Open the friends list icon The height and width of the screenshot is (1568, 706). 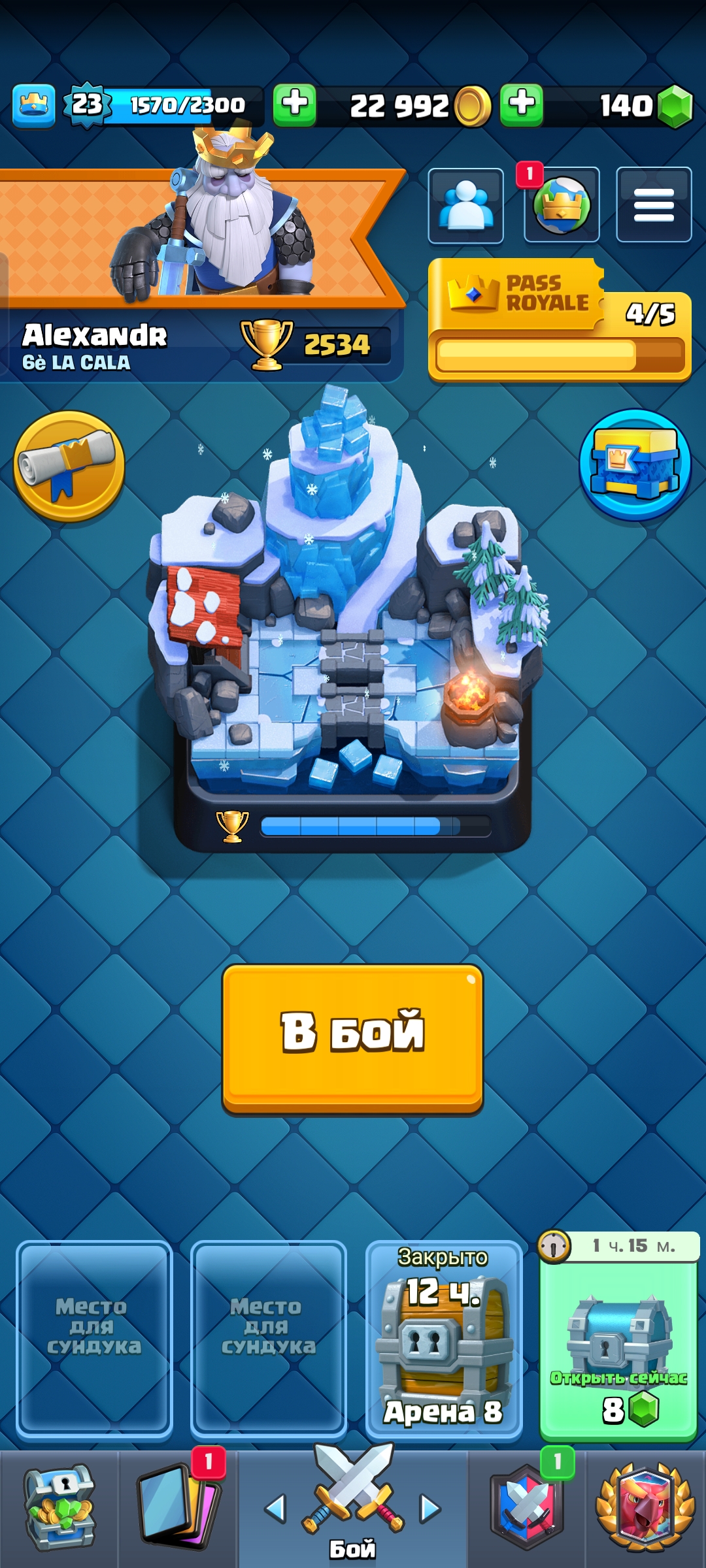(x=465, y=205)
